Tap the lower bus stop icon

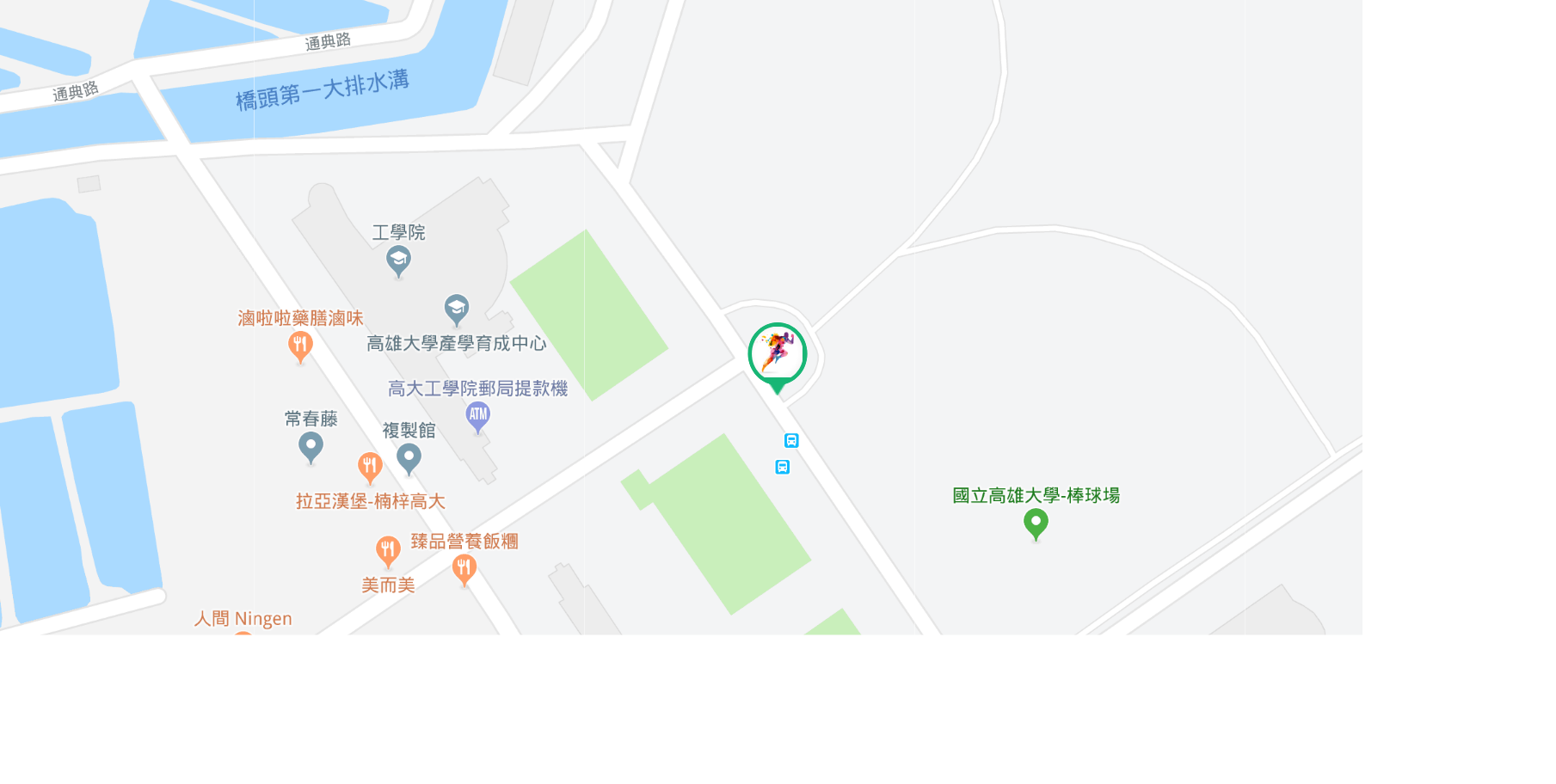coord(783,467)
